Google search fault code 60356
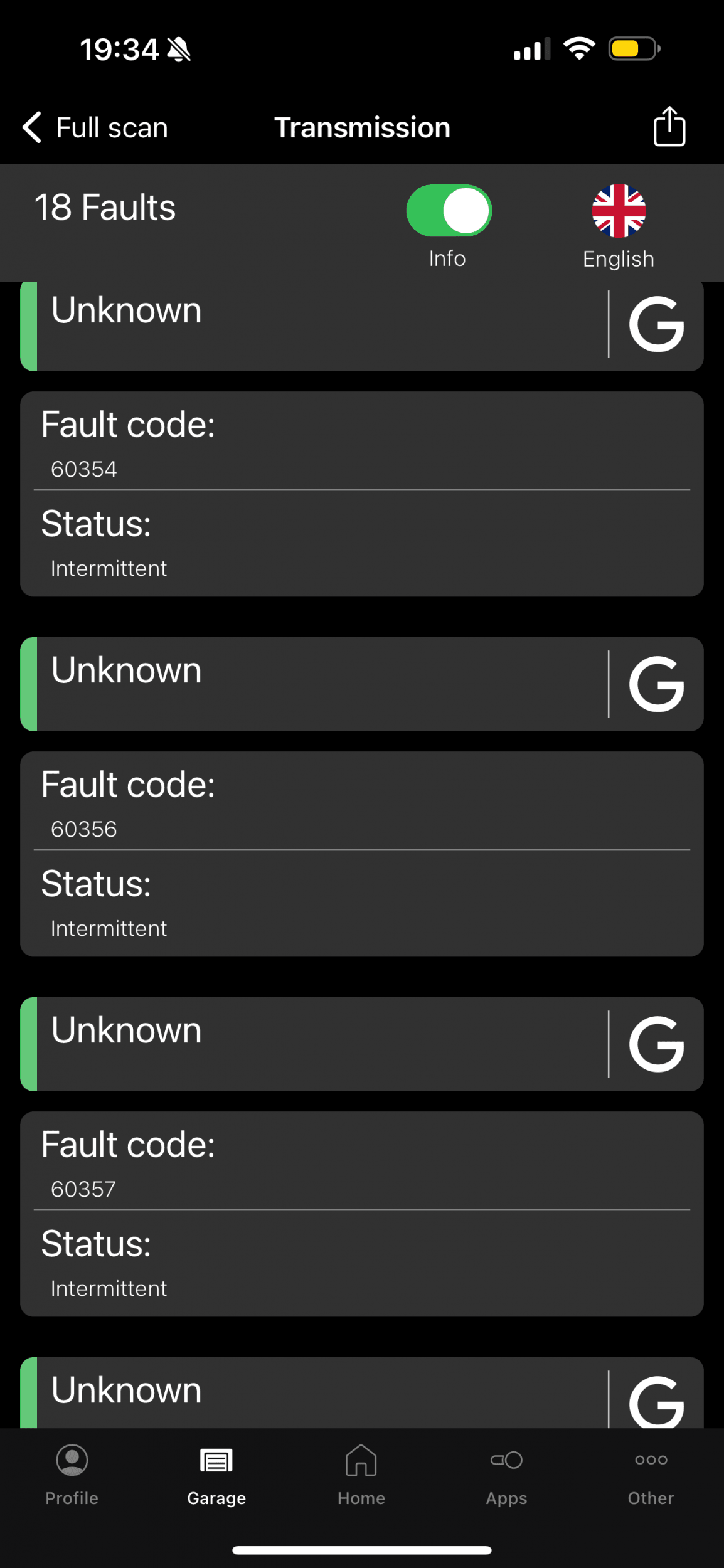Screen dimensions: 724x1568 656,684
